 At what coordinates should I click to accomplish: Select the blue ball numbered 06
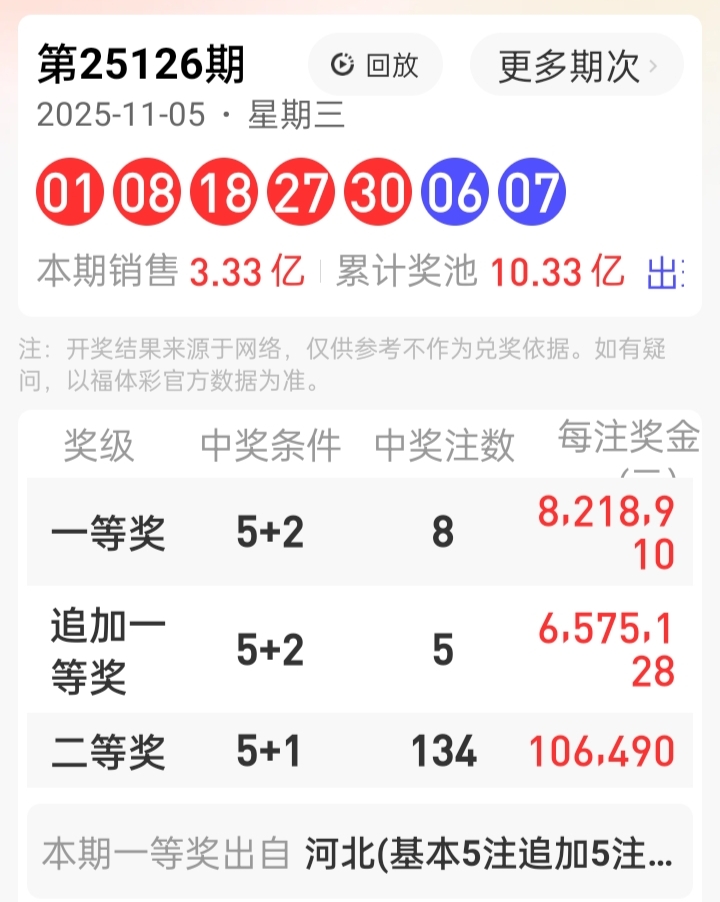(x=455, y=191)
